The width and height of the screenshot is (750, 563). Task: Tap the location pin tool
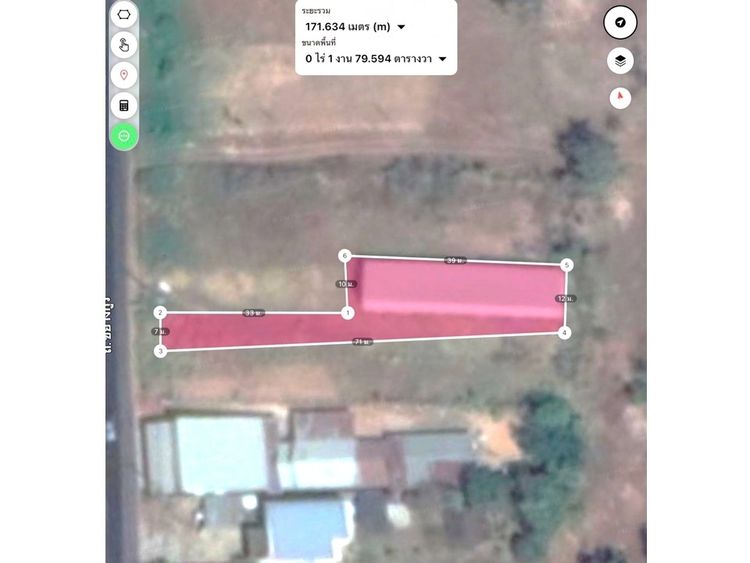click(124, 75)
